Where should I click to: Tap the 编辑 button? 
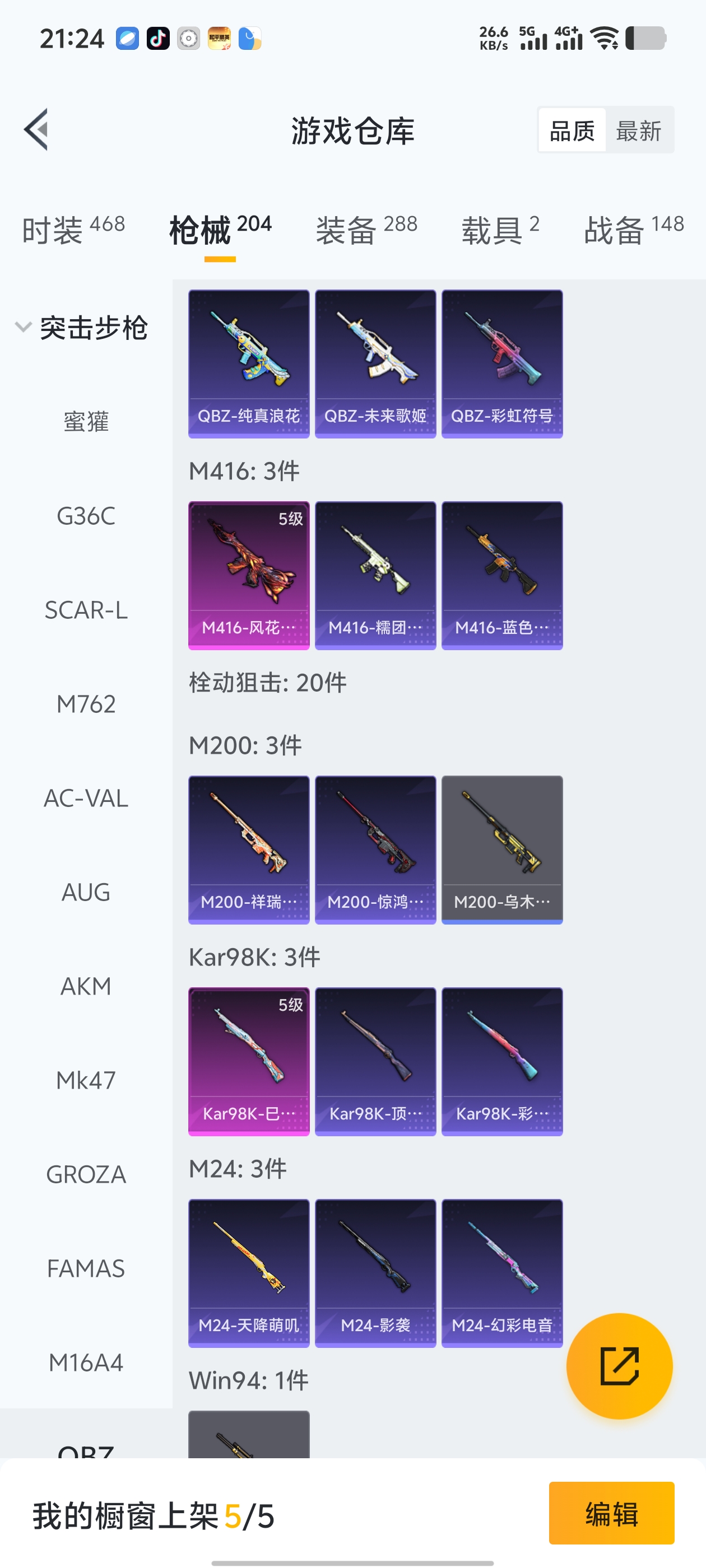611,1513
